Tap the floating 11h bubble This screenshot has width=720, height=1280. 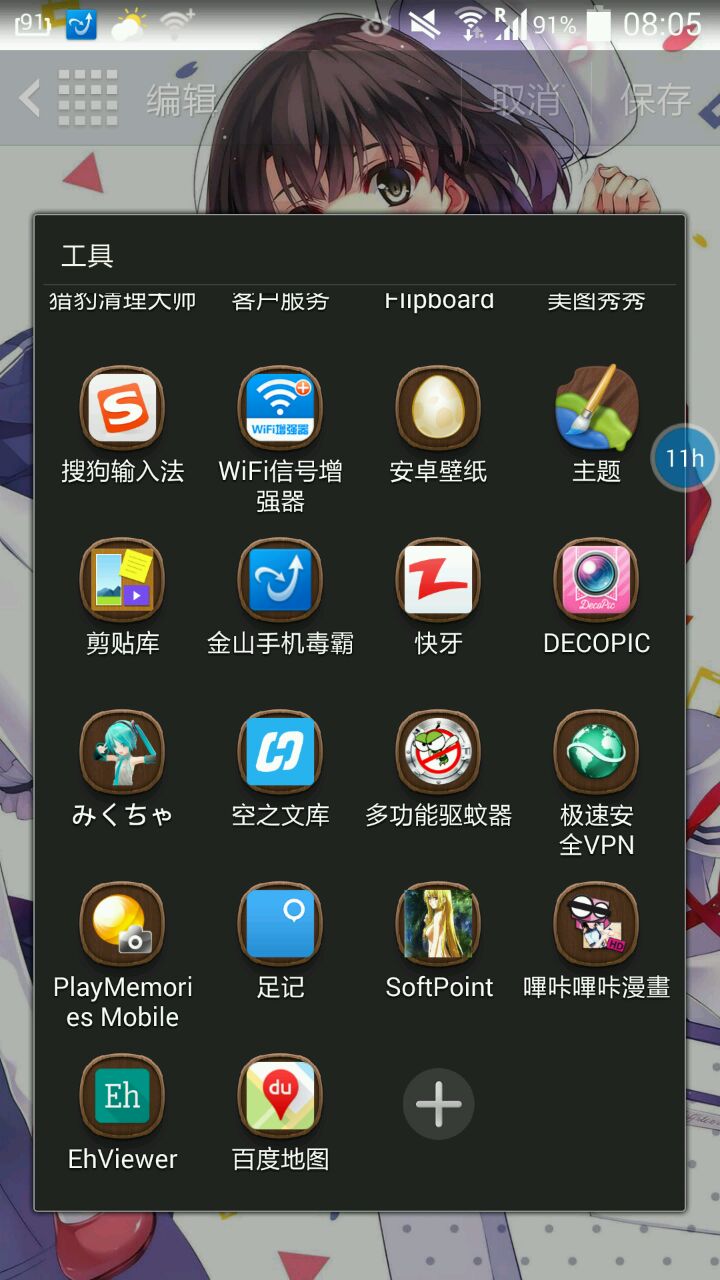pos(685,459)
